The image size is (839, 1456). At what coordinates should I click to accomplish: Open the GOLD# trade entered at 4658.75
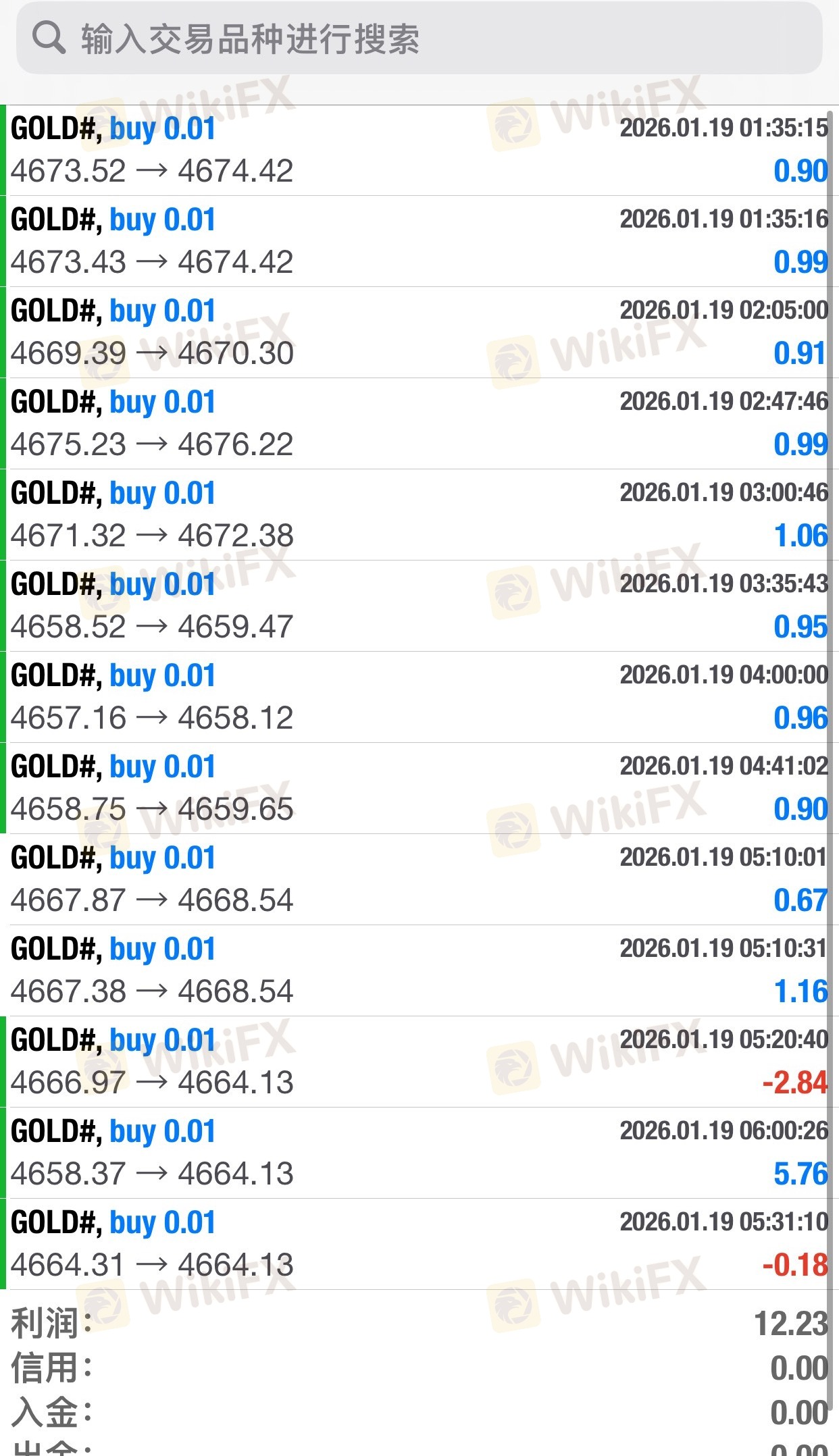point(419,788)
